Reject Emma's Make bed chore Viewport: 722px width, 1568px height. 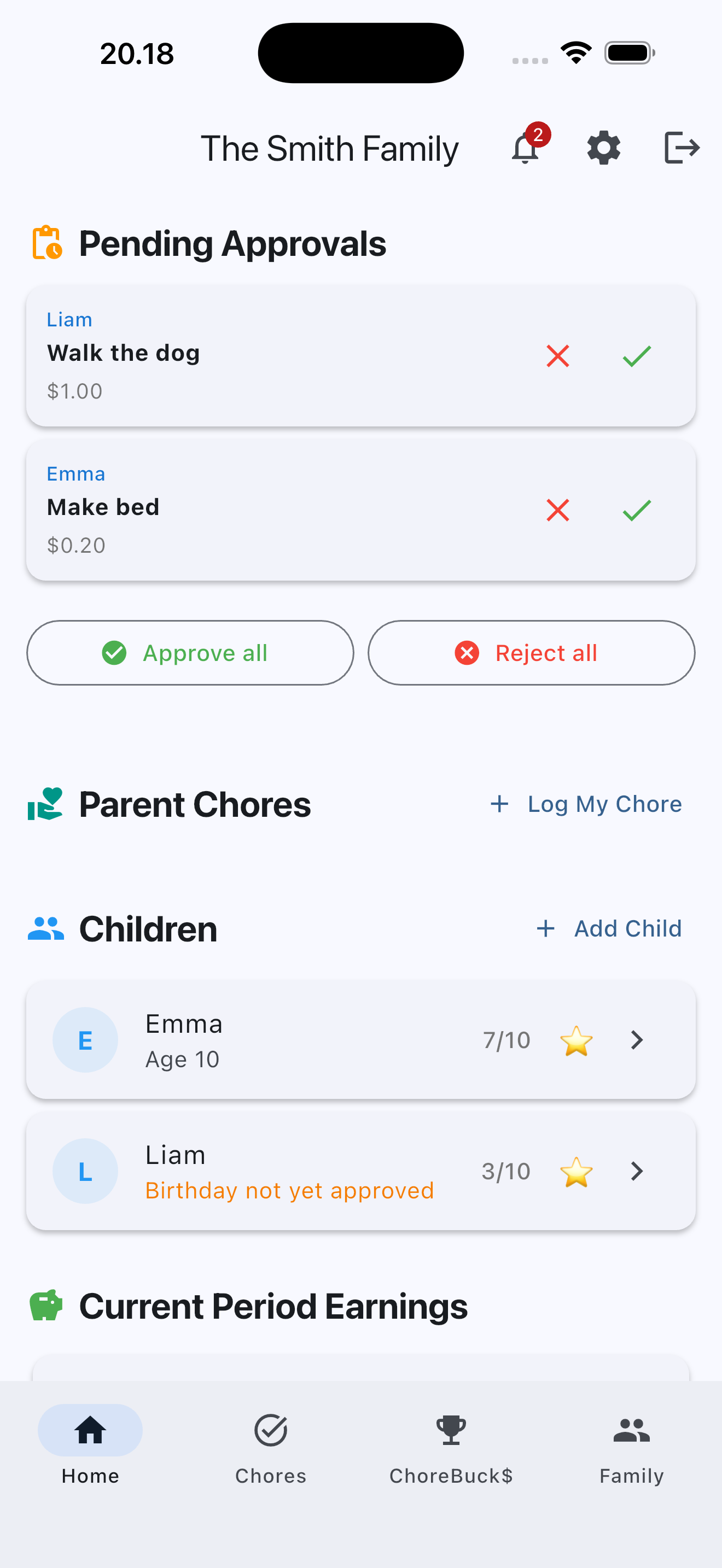click(556, 510)
